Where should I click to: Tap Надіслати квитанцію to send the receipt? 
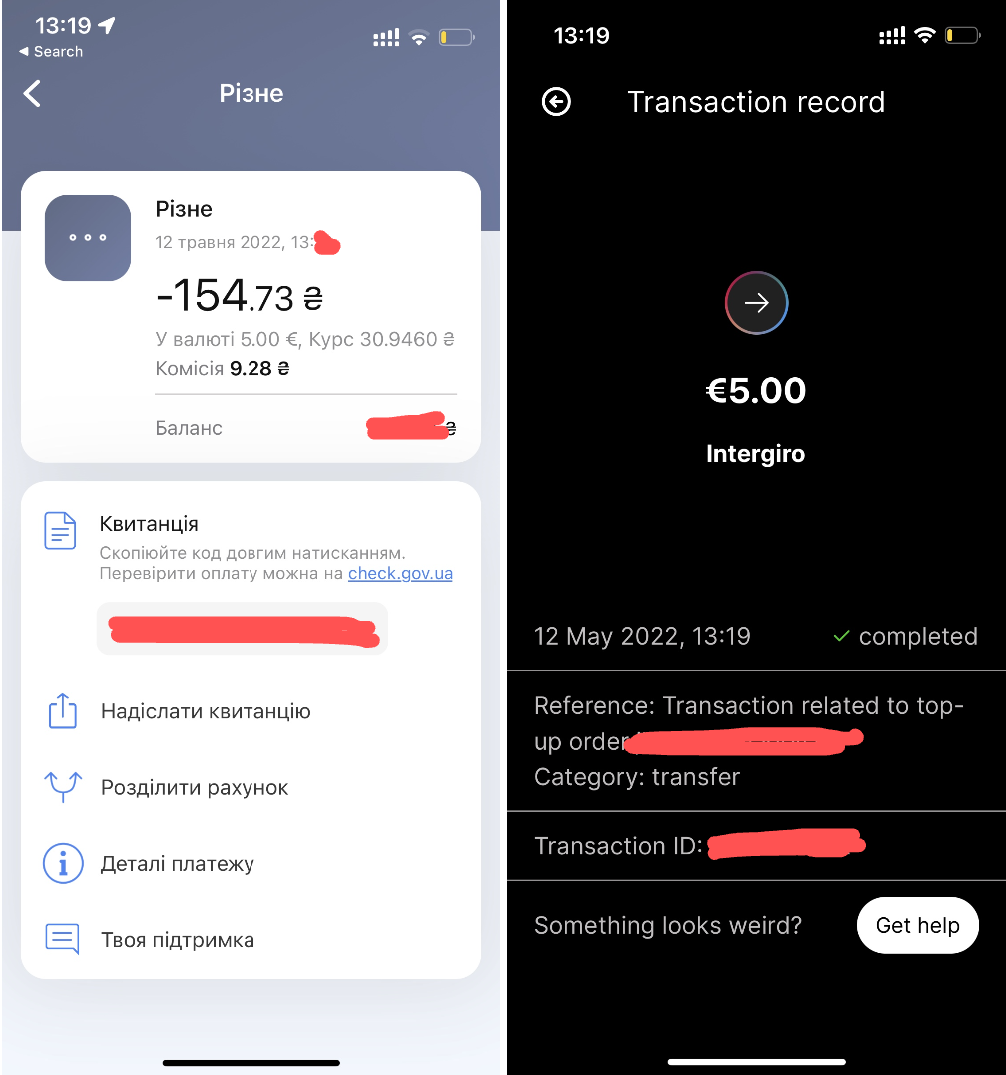point(205,712)
